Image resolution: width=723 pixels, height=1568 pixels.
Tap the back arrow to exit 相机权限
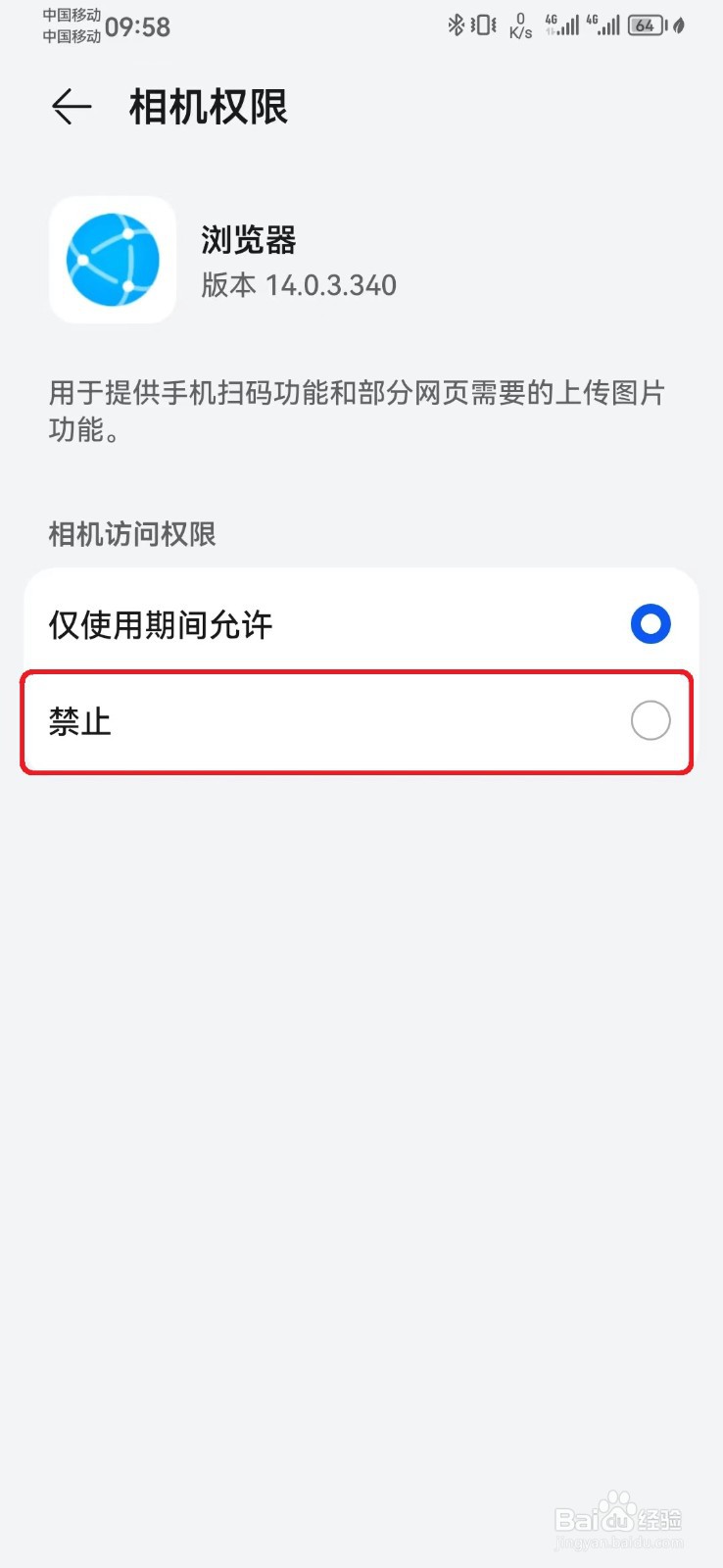coord(69,108)
